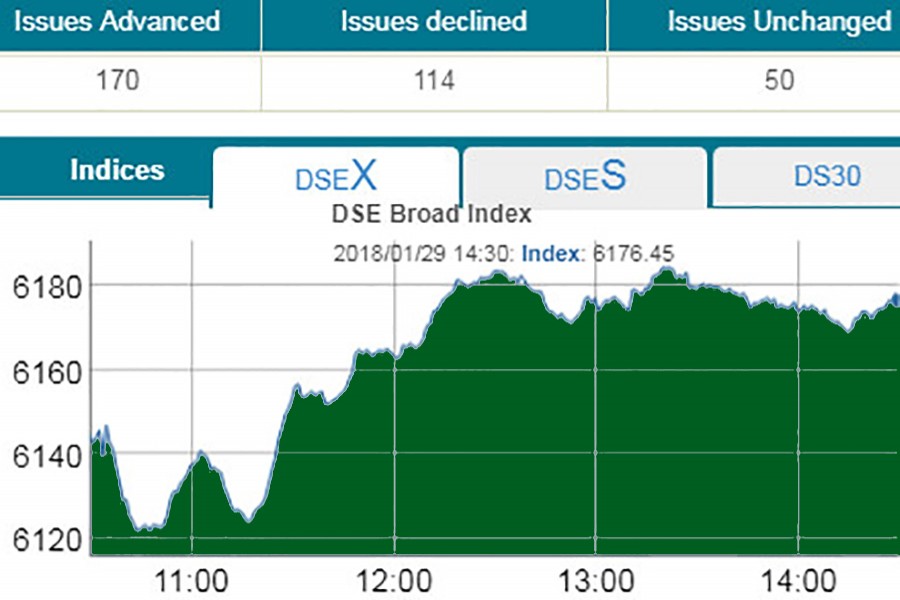Select the DSEX index tab
900x600 pixels.
pos(336,176)
